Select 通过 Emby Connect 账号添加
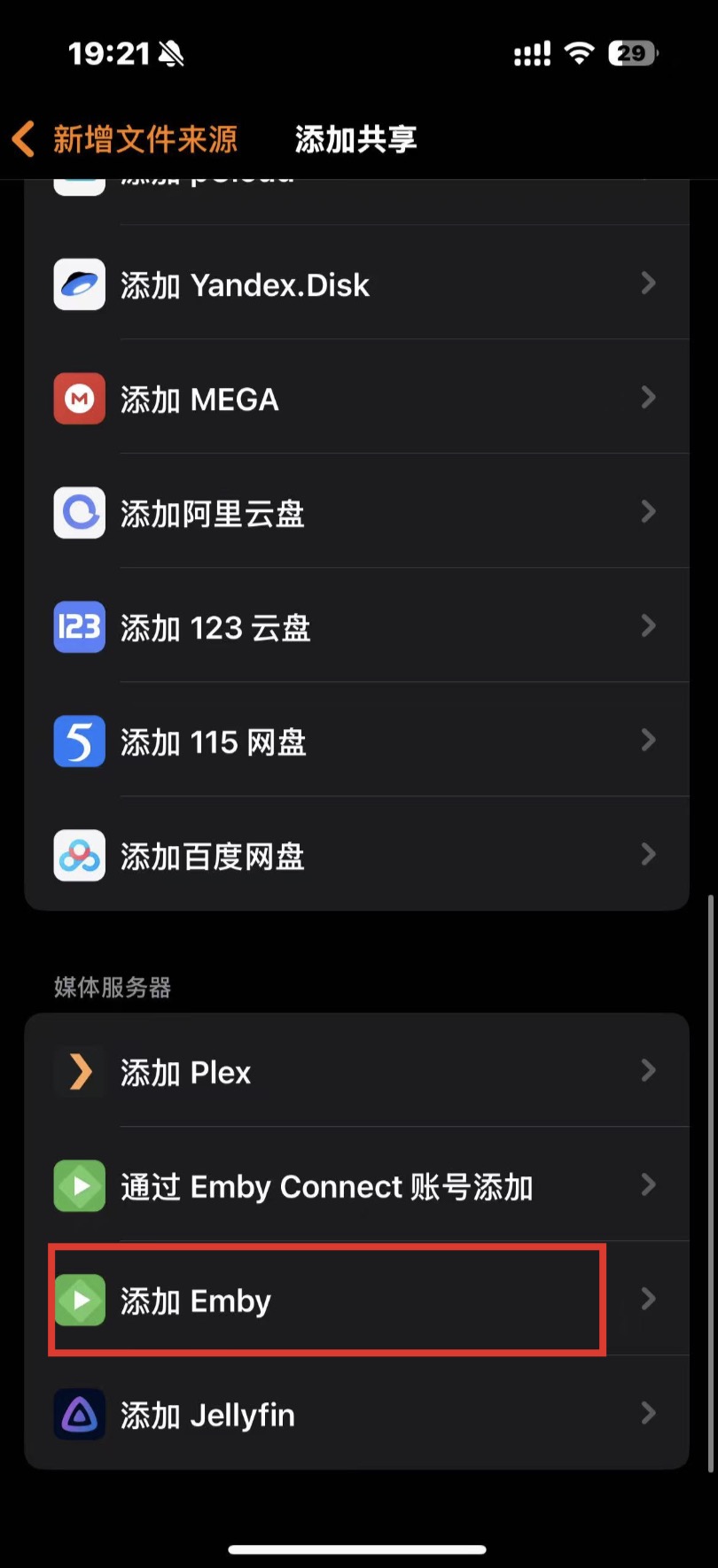Image resolution: width=718 pixels, height=1568 pixels. click(355, 1186)
